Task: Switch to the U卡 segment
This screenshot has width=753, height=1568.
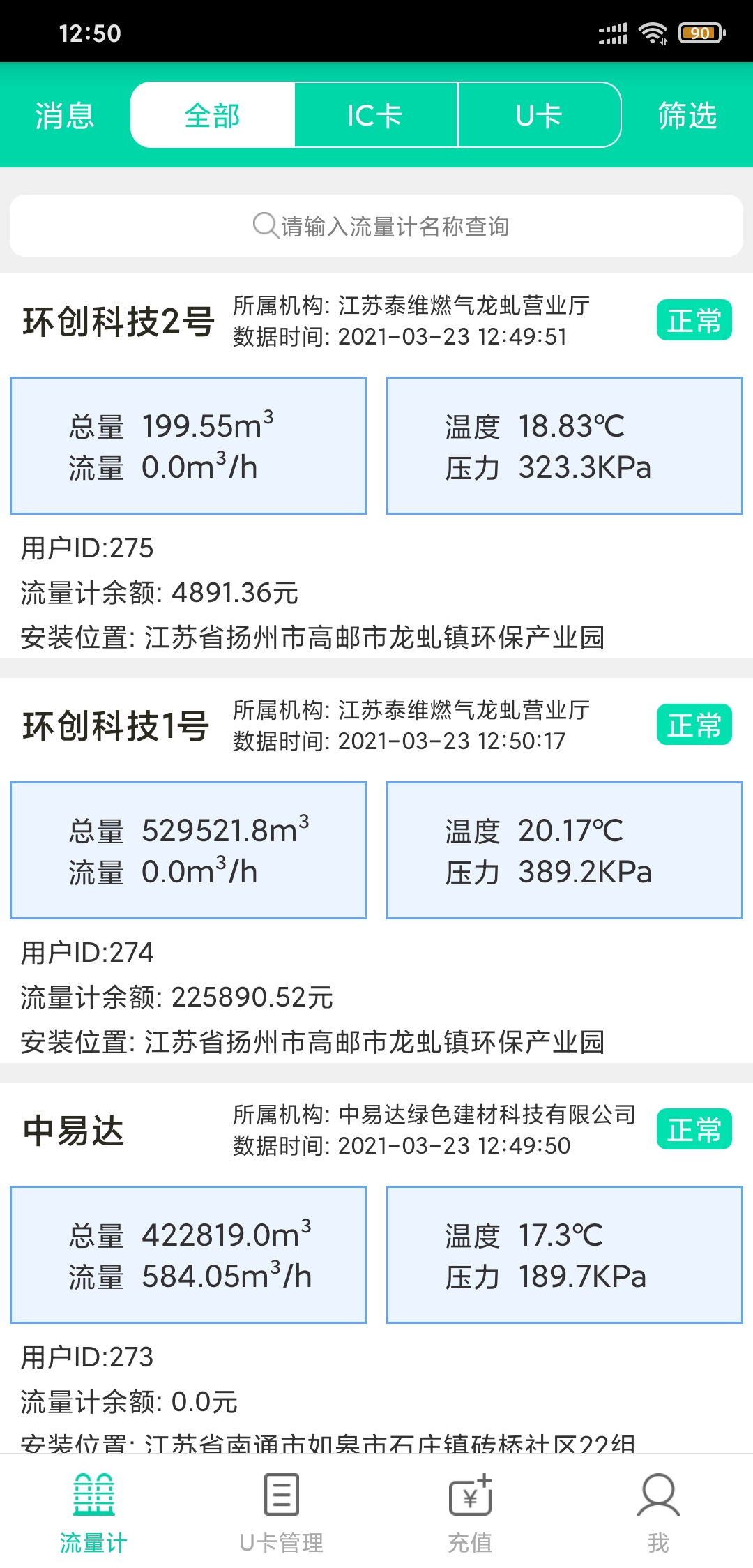Action: coord(539,115)
